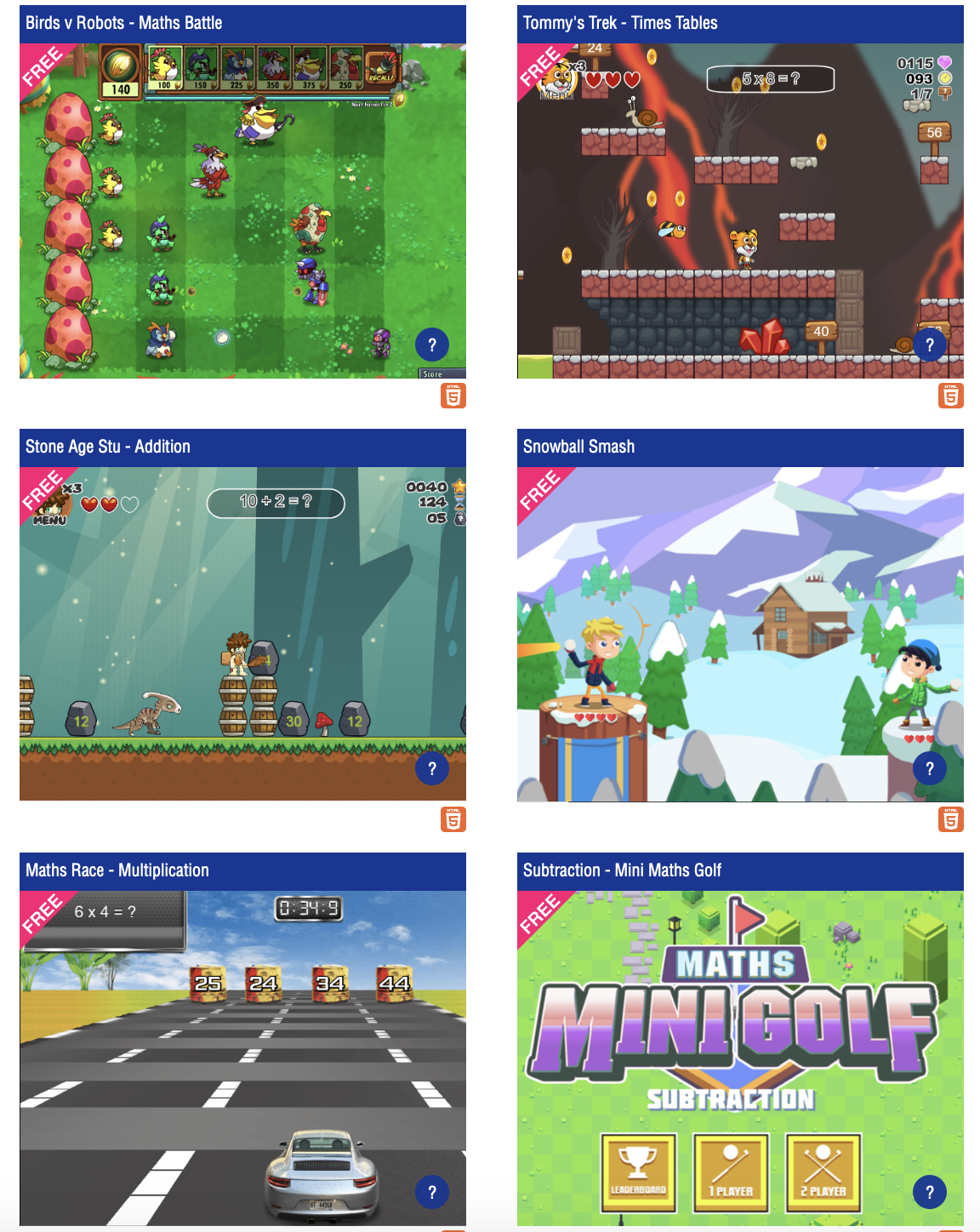Start the Maths Race Multiplication game

(242, 1058)
